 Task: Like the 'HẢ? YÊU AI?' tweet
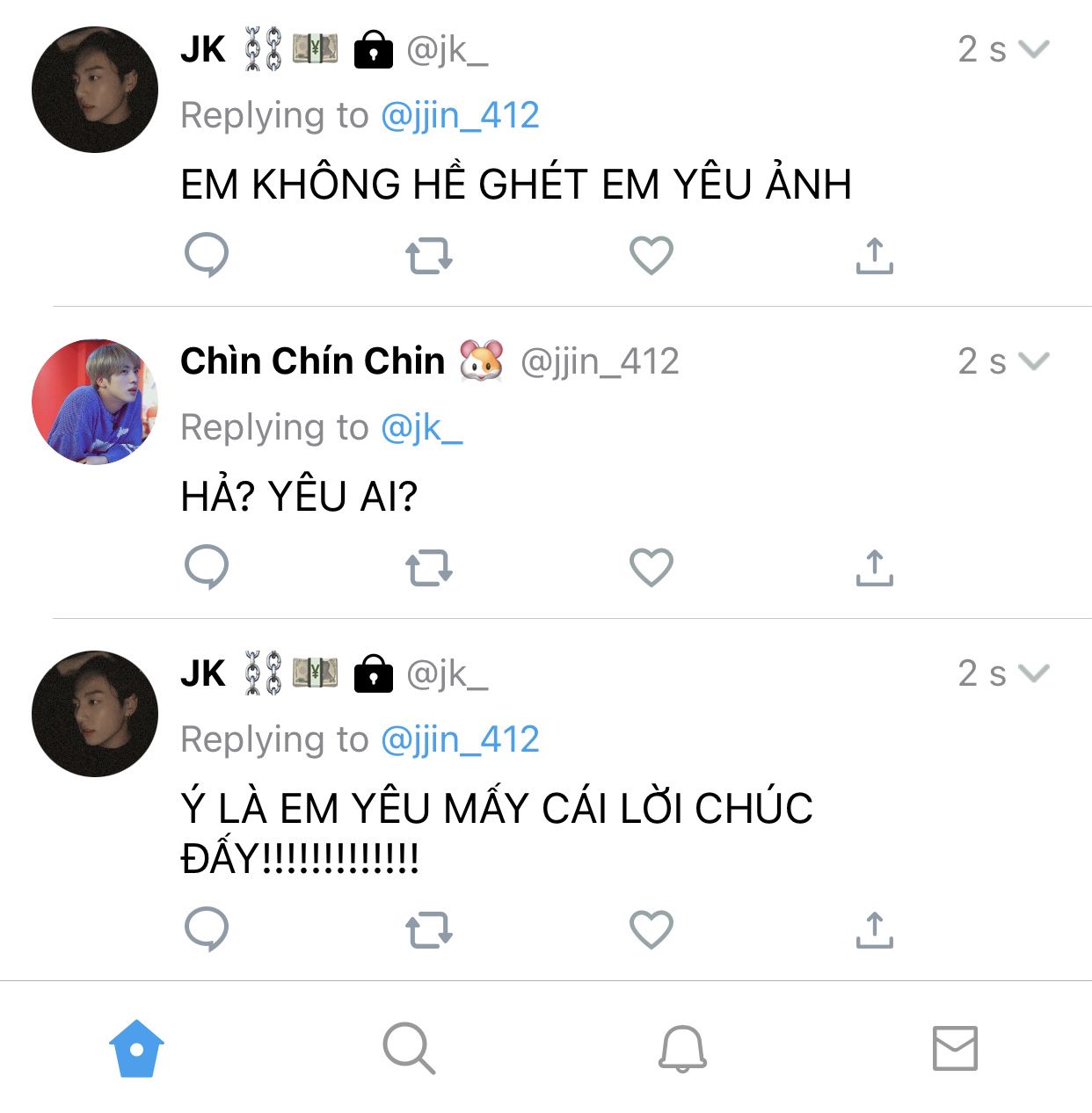pos(652,567)
